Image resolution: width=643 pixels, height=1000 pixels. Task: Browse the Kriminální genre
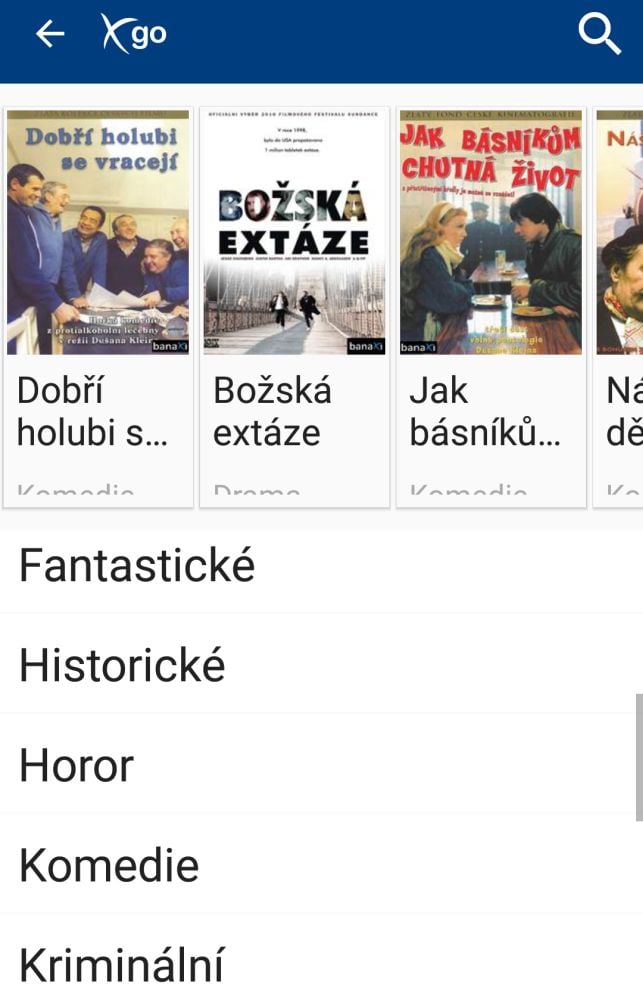point(121,965)
